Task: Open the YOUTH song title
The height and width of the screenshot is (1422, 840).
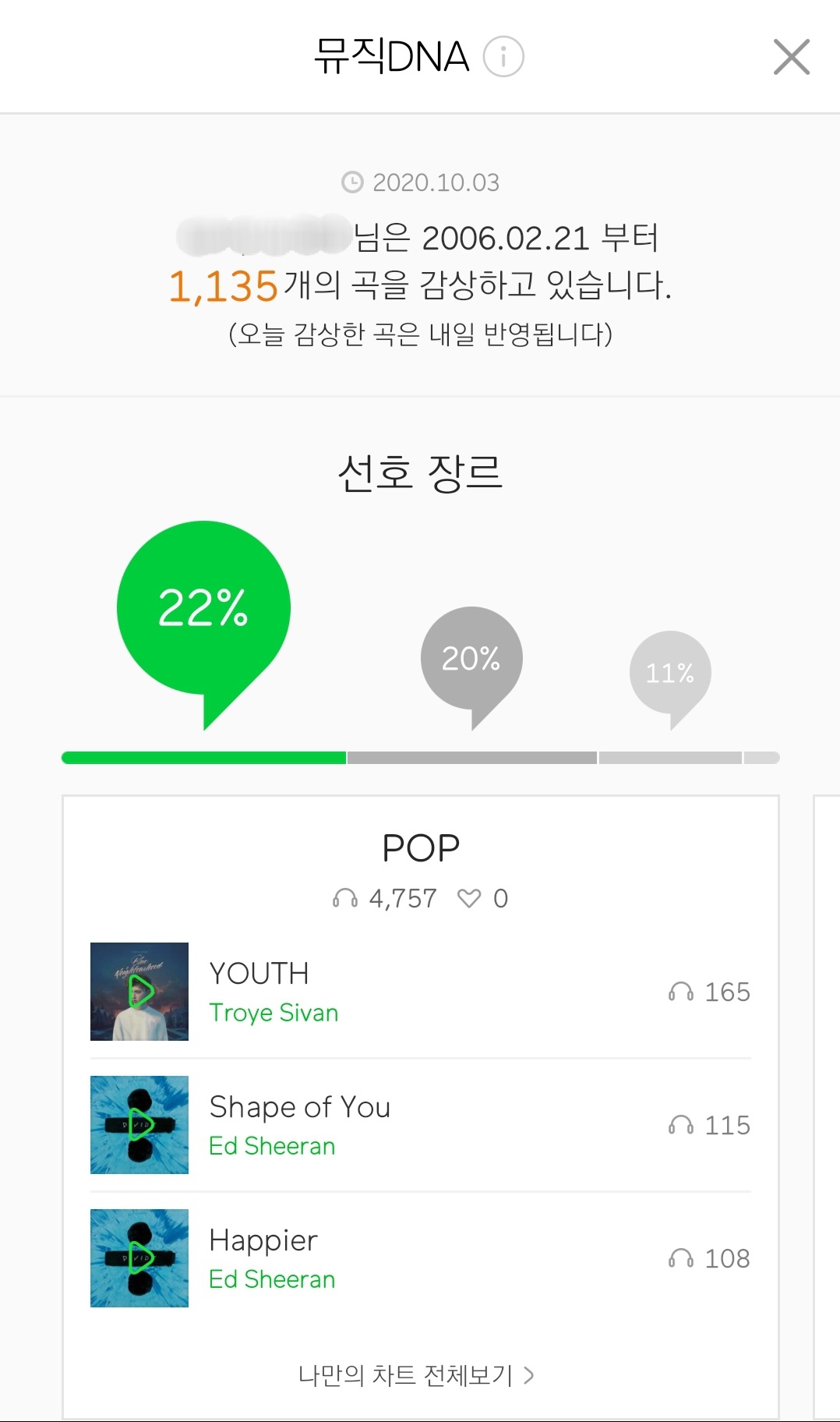Action: click(x=259, y=974)
